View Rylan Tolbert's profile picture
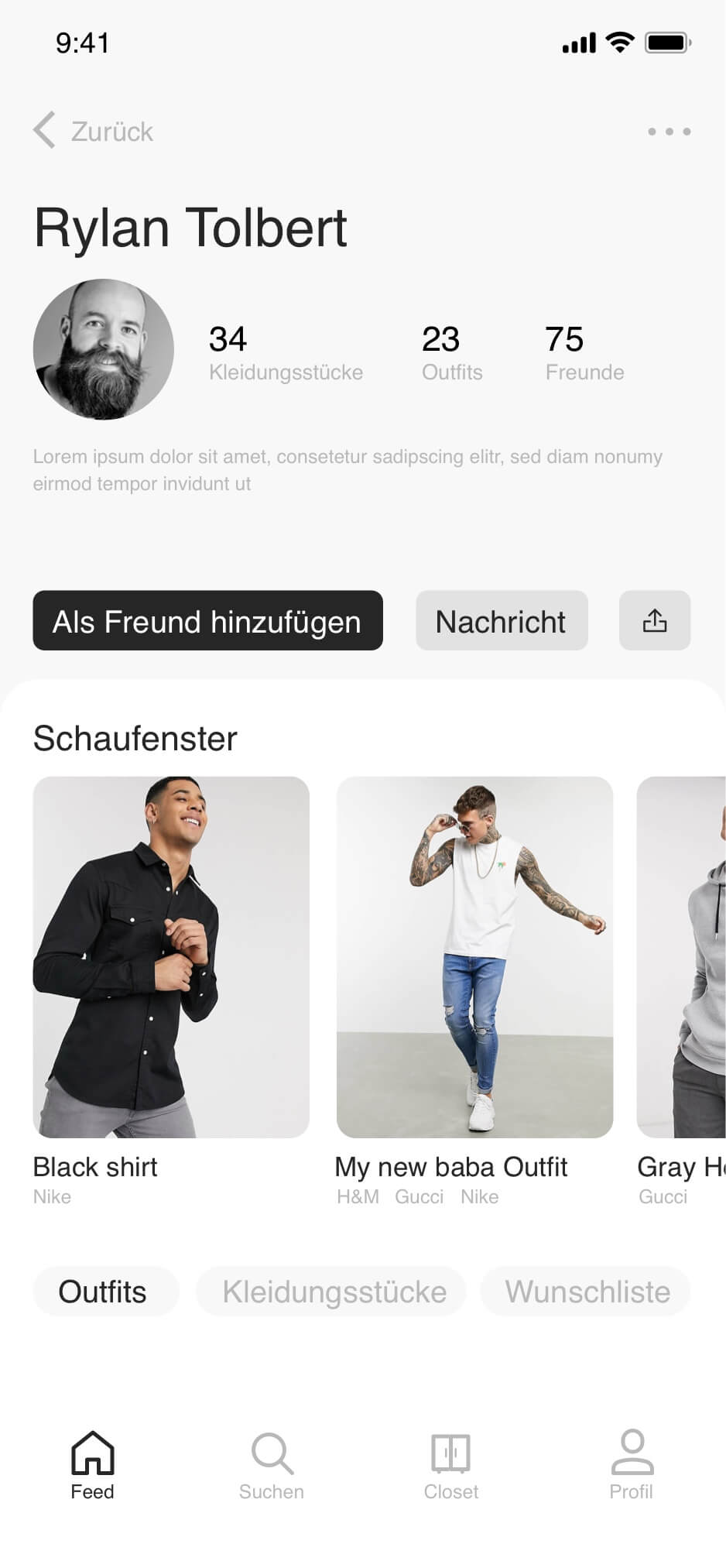The image size is (726, 1568). (104, 349)
